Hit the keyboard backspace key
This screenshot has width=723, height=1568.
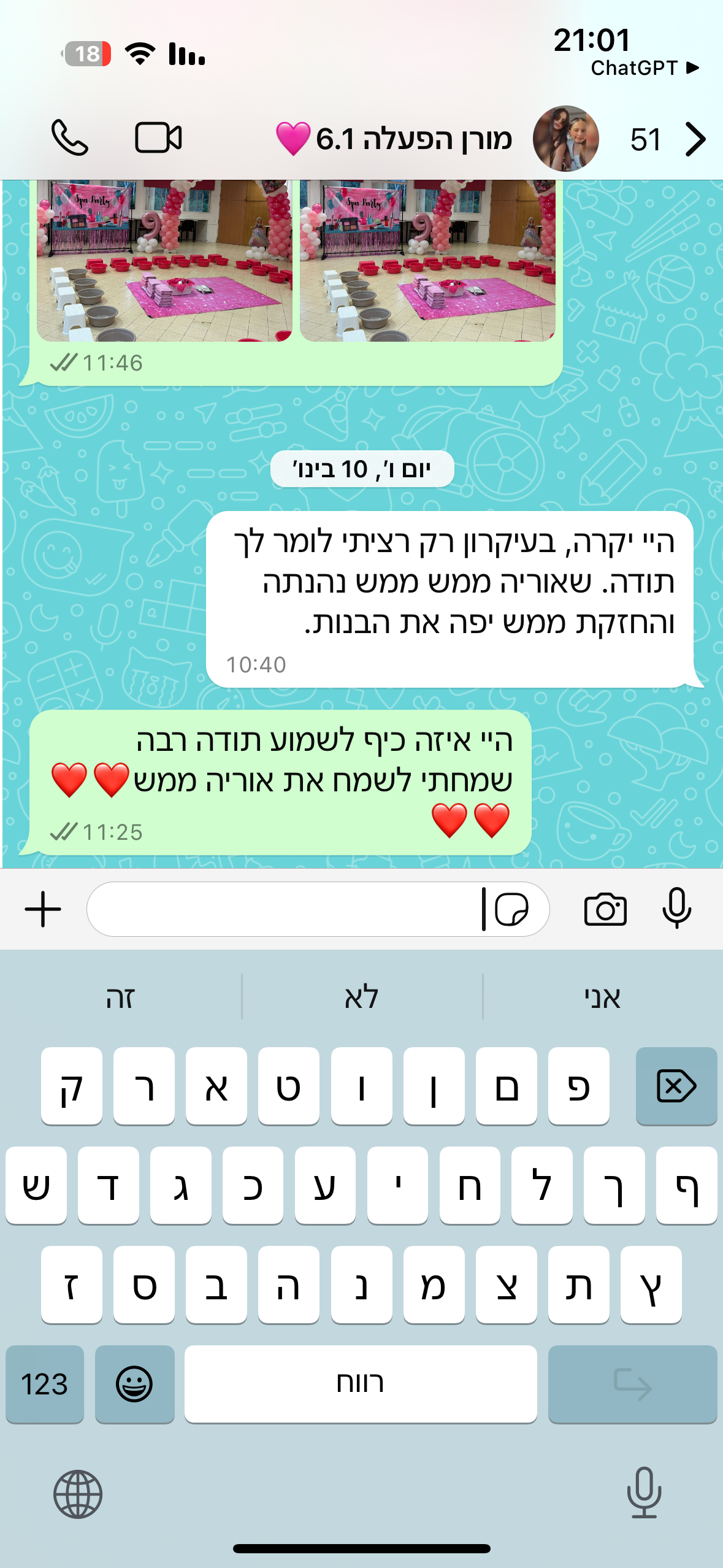coord(676,1086)
